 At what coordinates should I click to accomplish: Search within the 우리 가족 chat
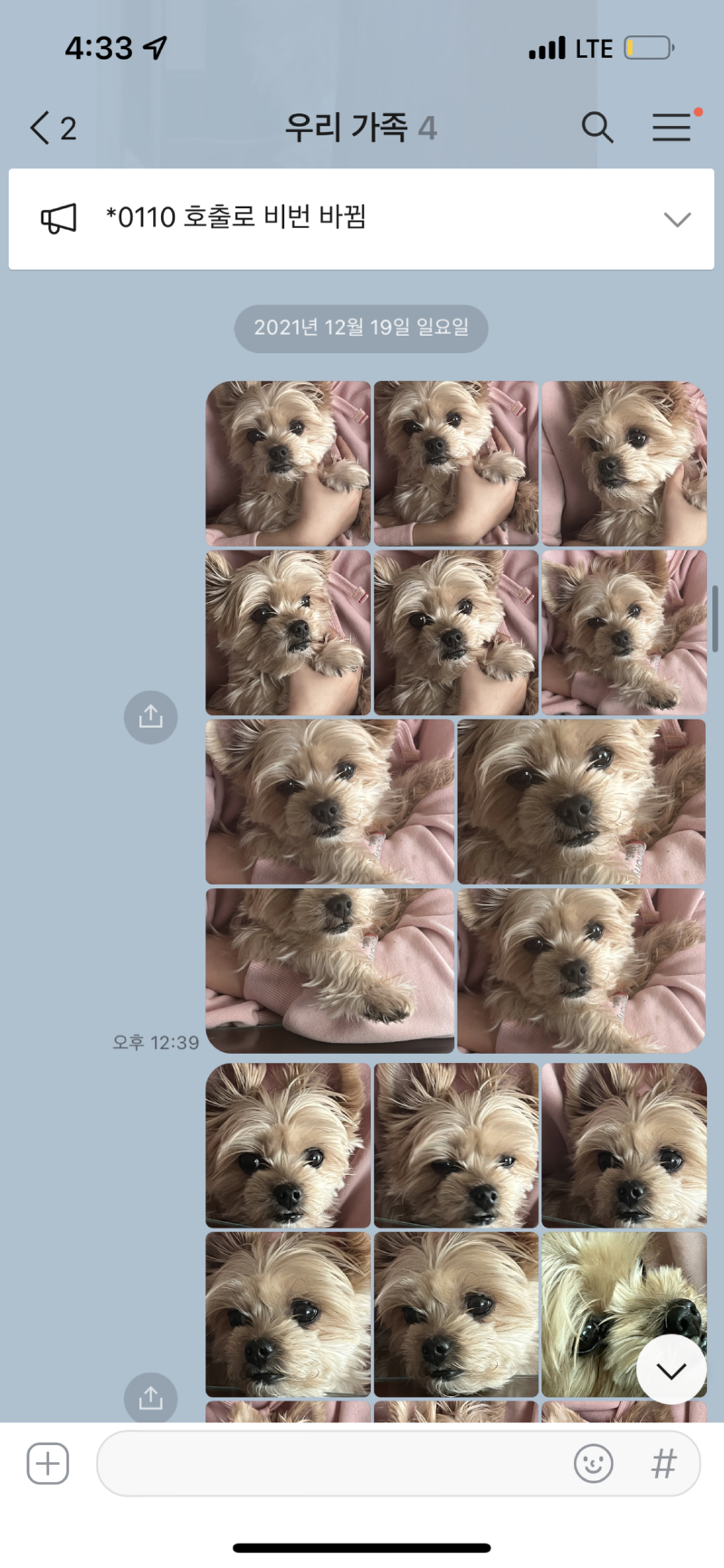pos(597,128)
